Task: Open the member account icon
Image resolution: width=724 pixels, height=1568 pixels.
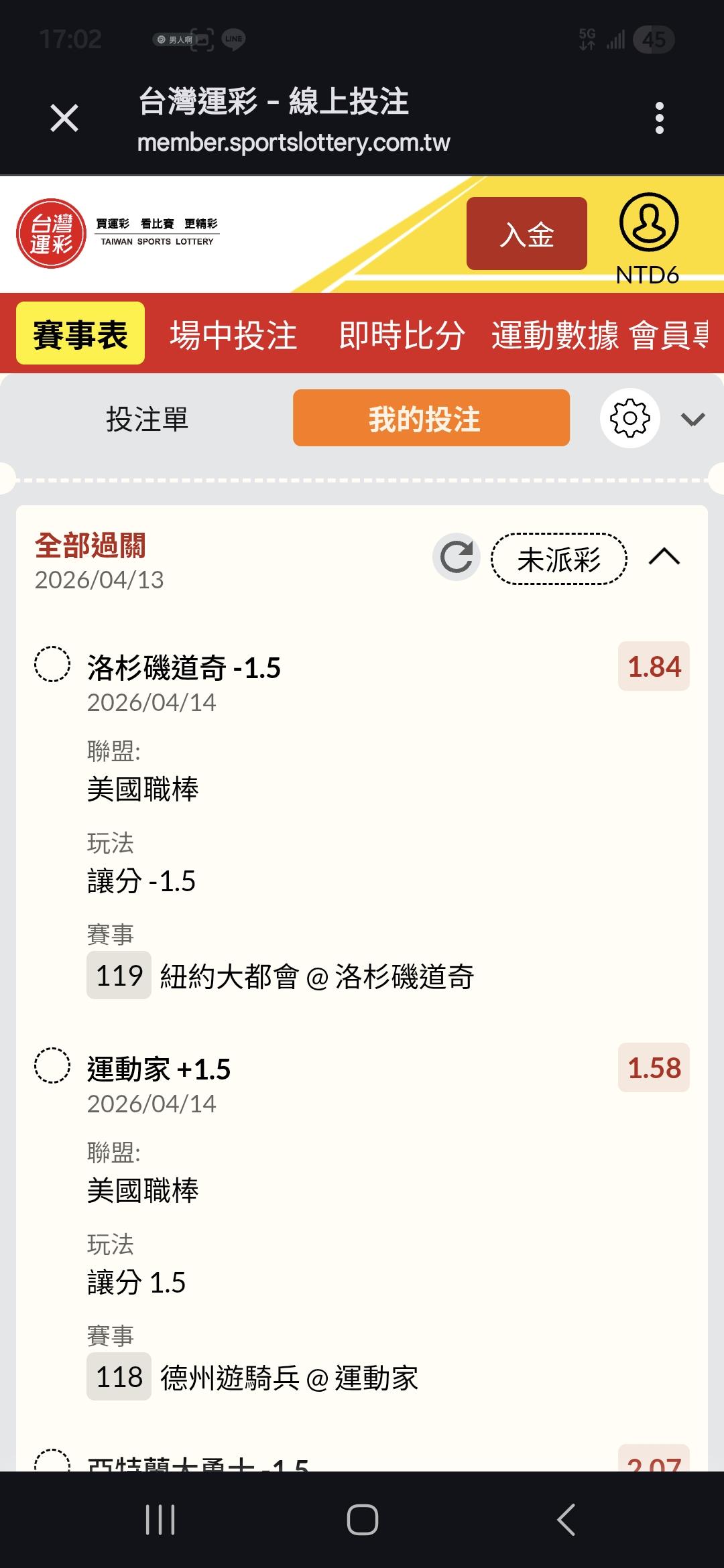Action: pyautogui.click(x=648, y=223)
